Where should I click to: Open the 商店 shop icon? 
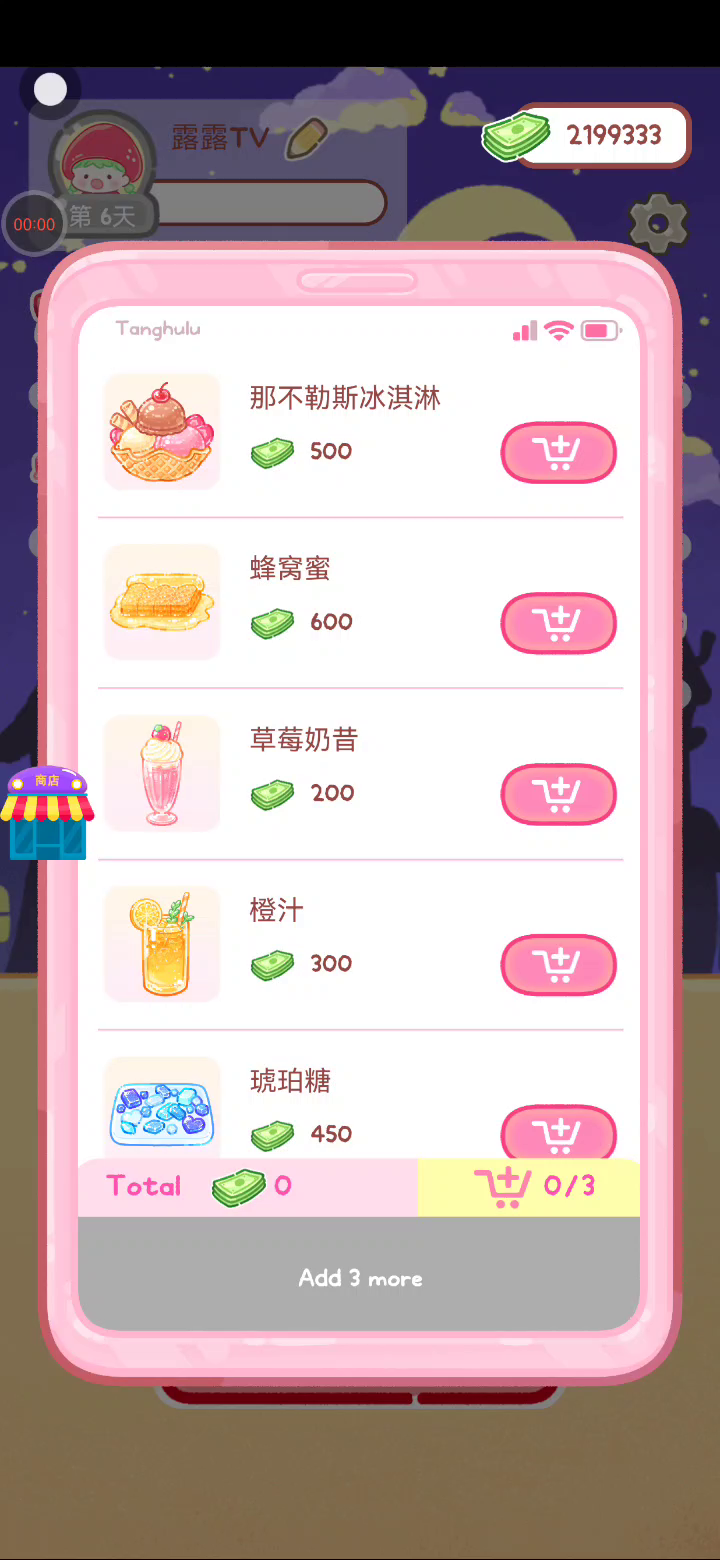[x=47, y=814]
